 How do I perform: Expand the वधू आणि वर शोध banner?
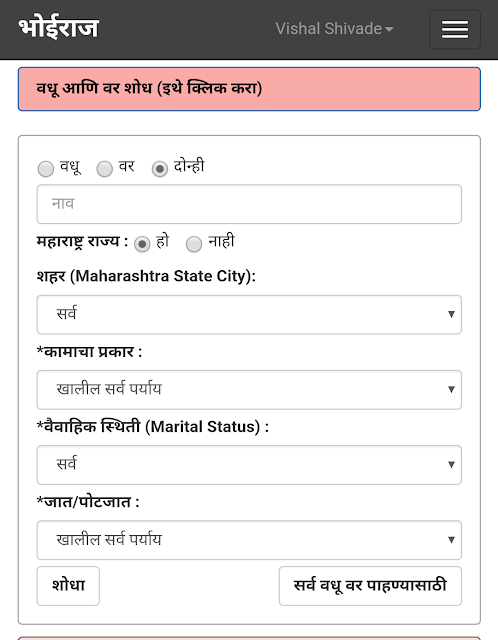tap(249, 89)
